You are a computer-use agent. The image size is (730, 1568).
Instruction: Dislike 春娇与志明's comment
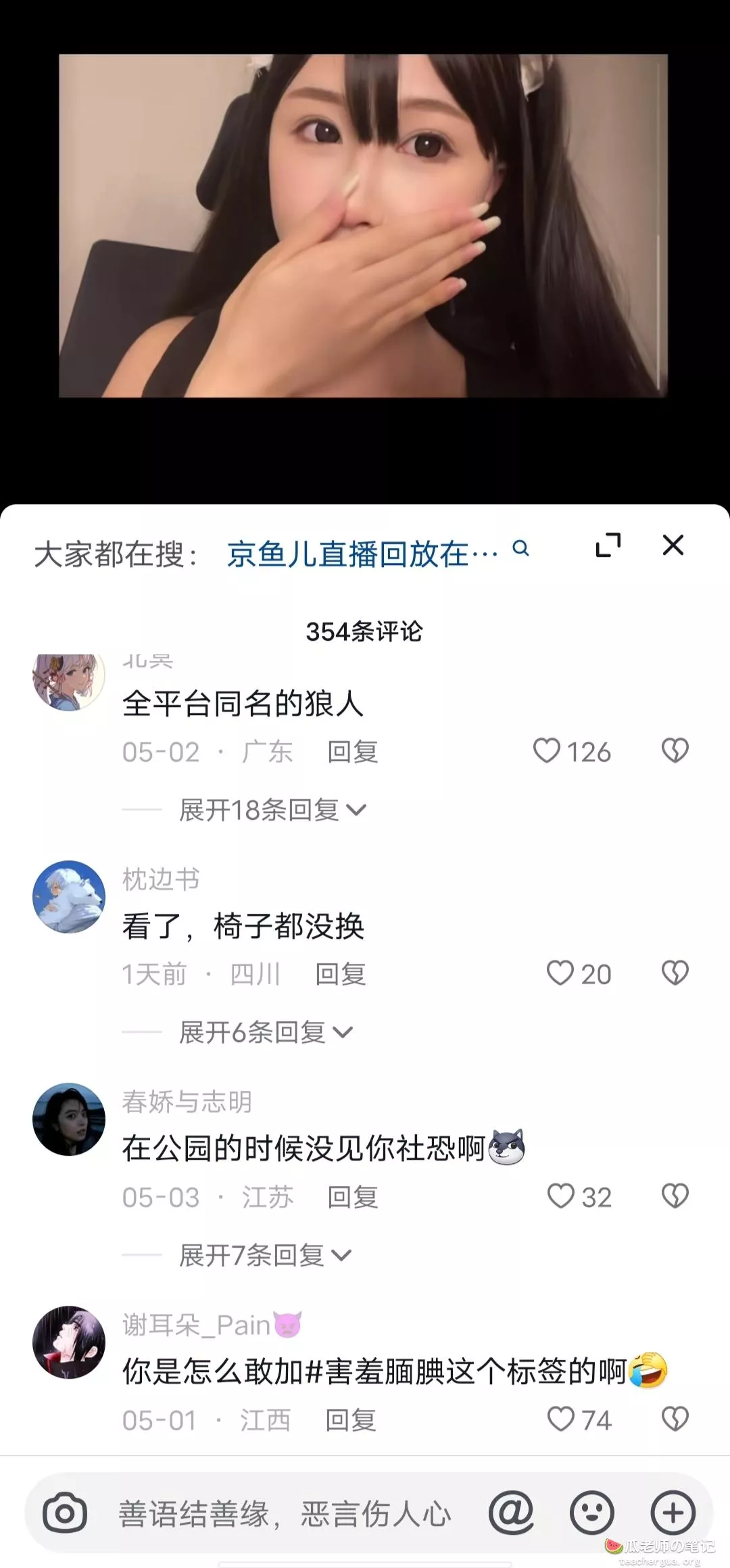coord(675,1196)
